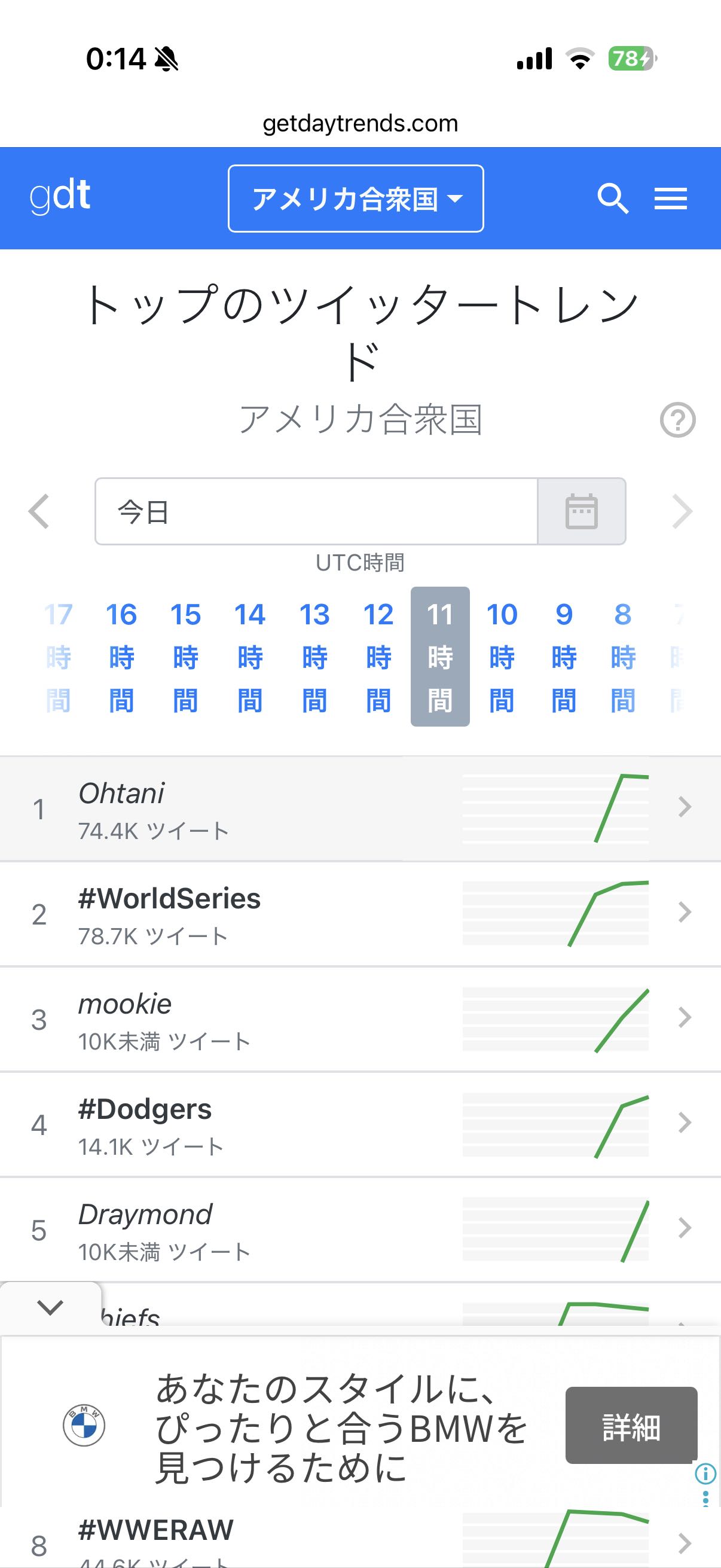Viewport: 721px width, 1568px height.
Task: Open the #WorldSeries trend
Action: pyautogui.click(x=243, y=914)
